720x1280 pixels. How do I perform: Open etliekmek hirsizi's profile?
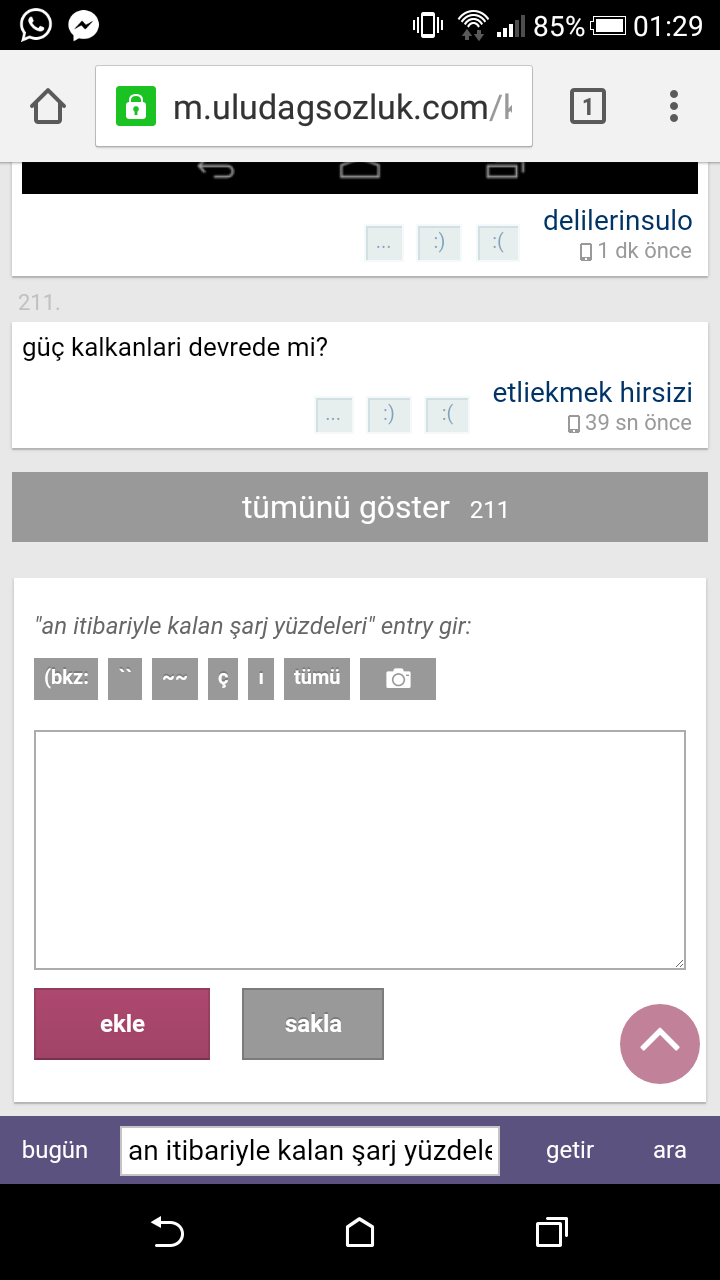pos(592,392)
